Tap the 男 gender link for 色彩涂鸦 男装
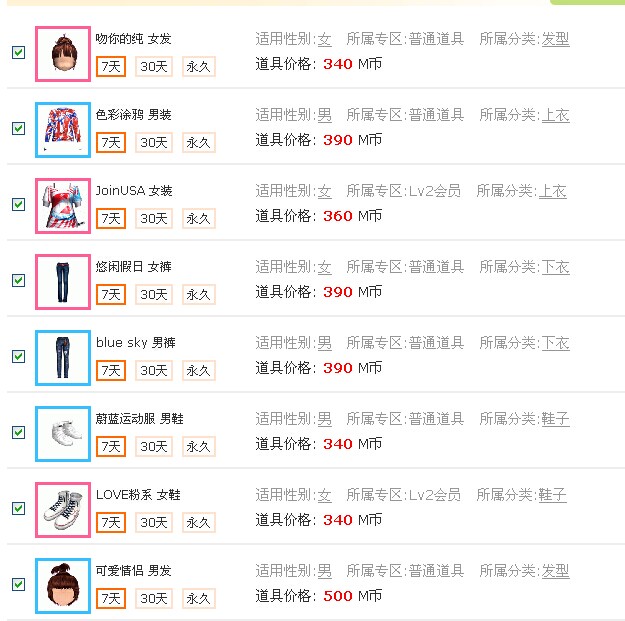 [x=324, y=115]
